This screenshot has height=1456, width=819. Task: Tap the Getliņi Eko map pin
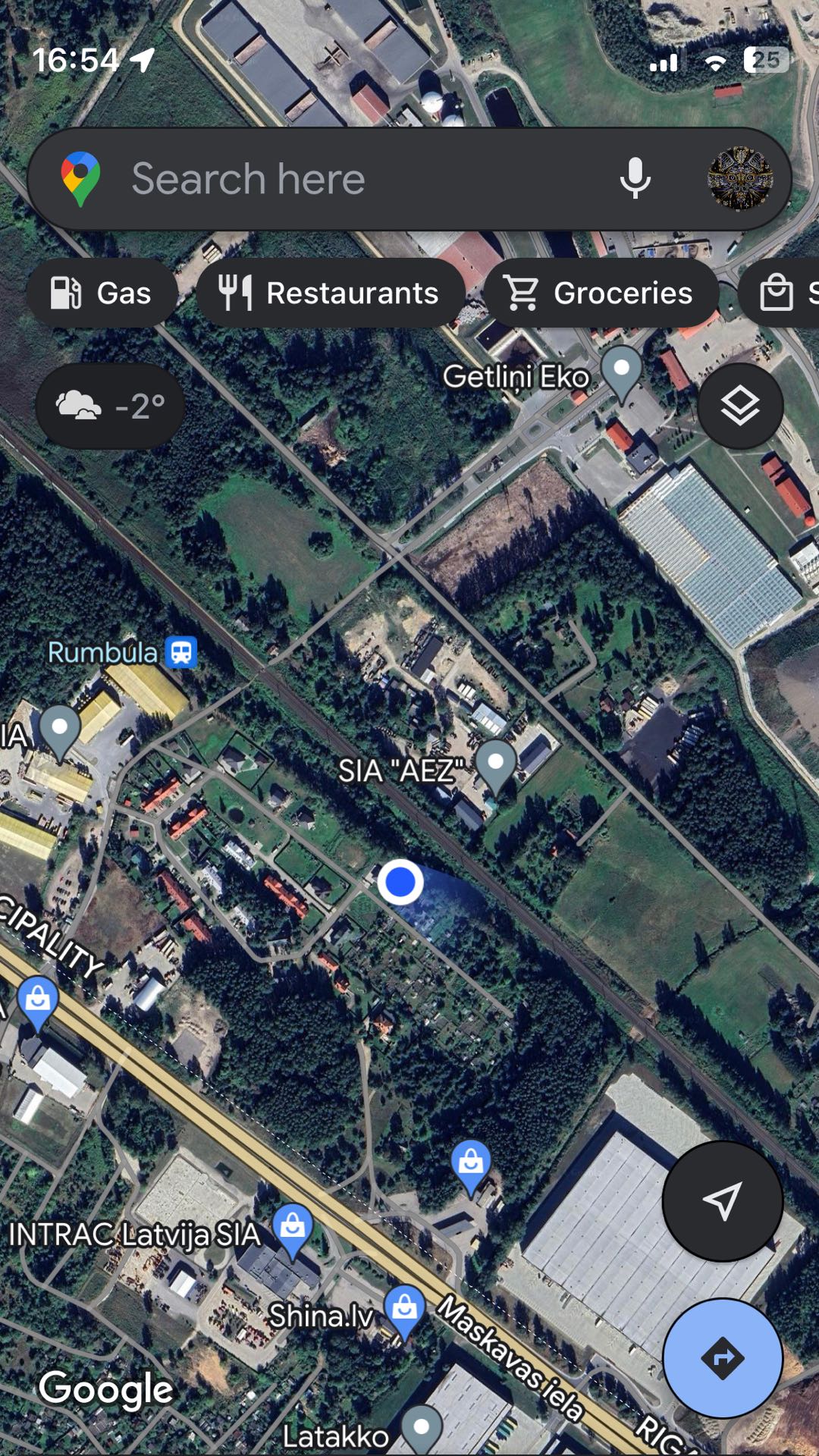[622, 373]
